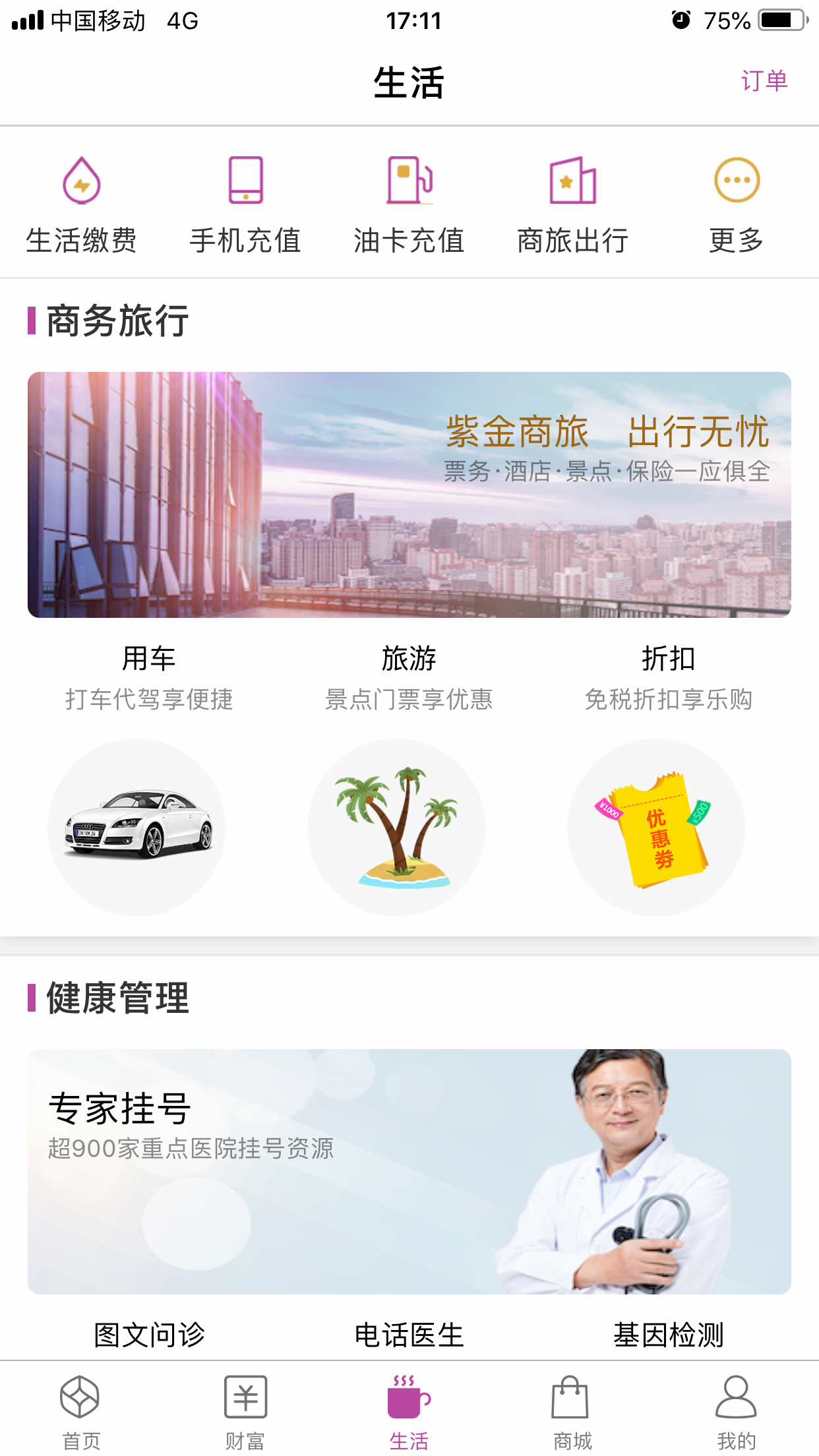
Task: Open 专家挂号 expert registration banner
Action: pos(409,1171)
